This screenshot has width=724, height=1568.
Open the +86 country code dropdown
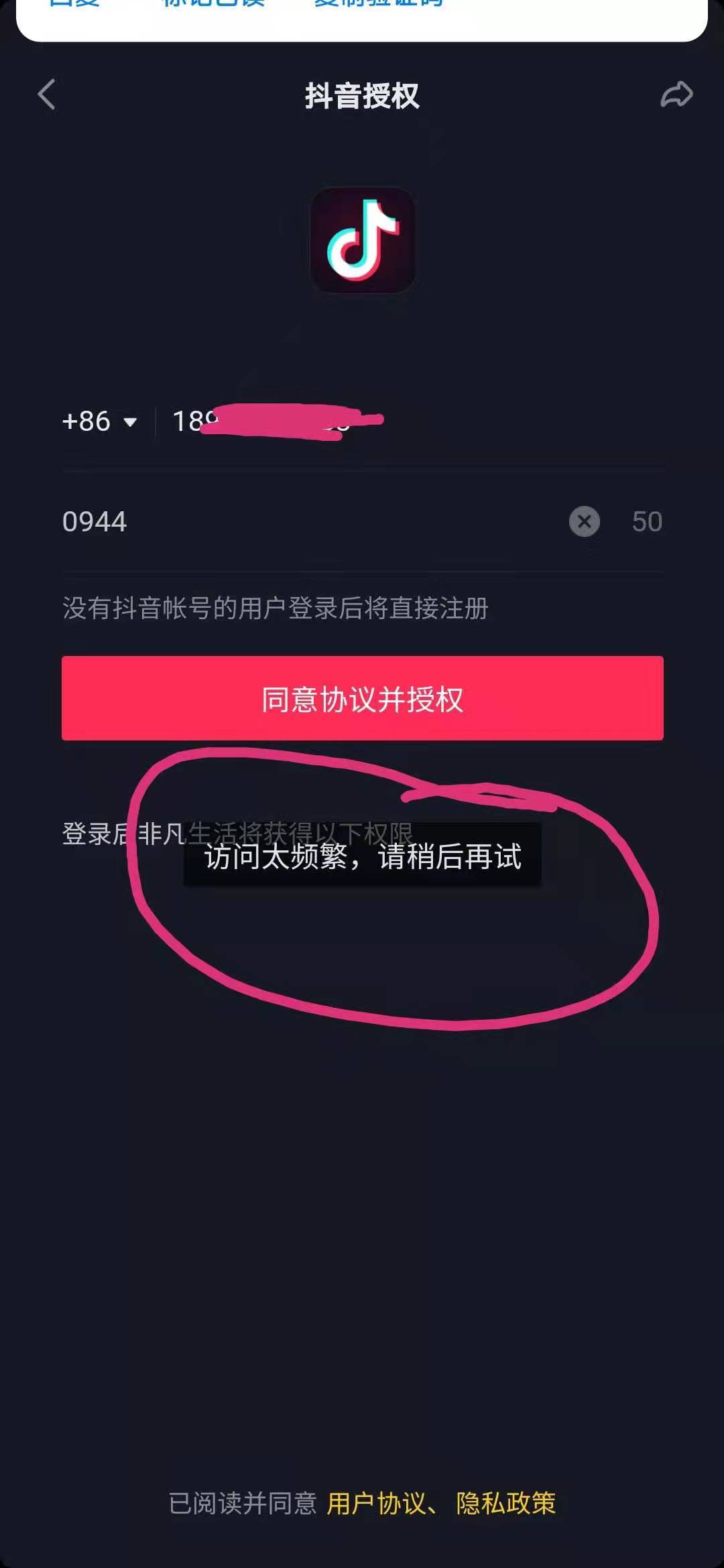99,421
